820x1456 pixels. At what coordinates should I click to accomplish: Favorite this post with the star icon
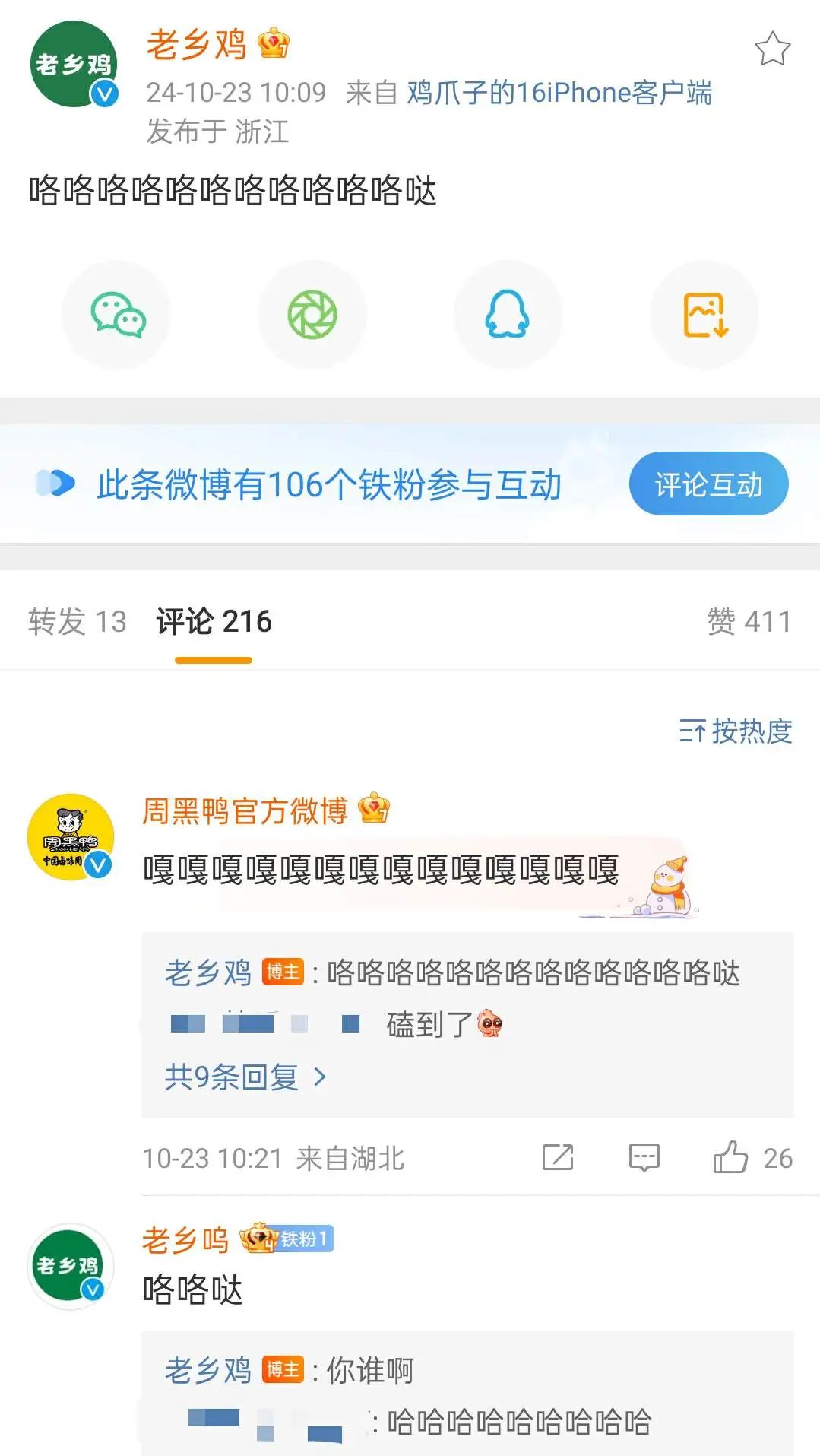pos(772,49)
